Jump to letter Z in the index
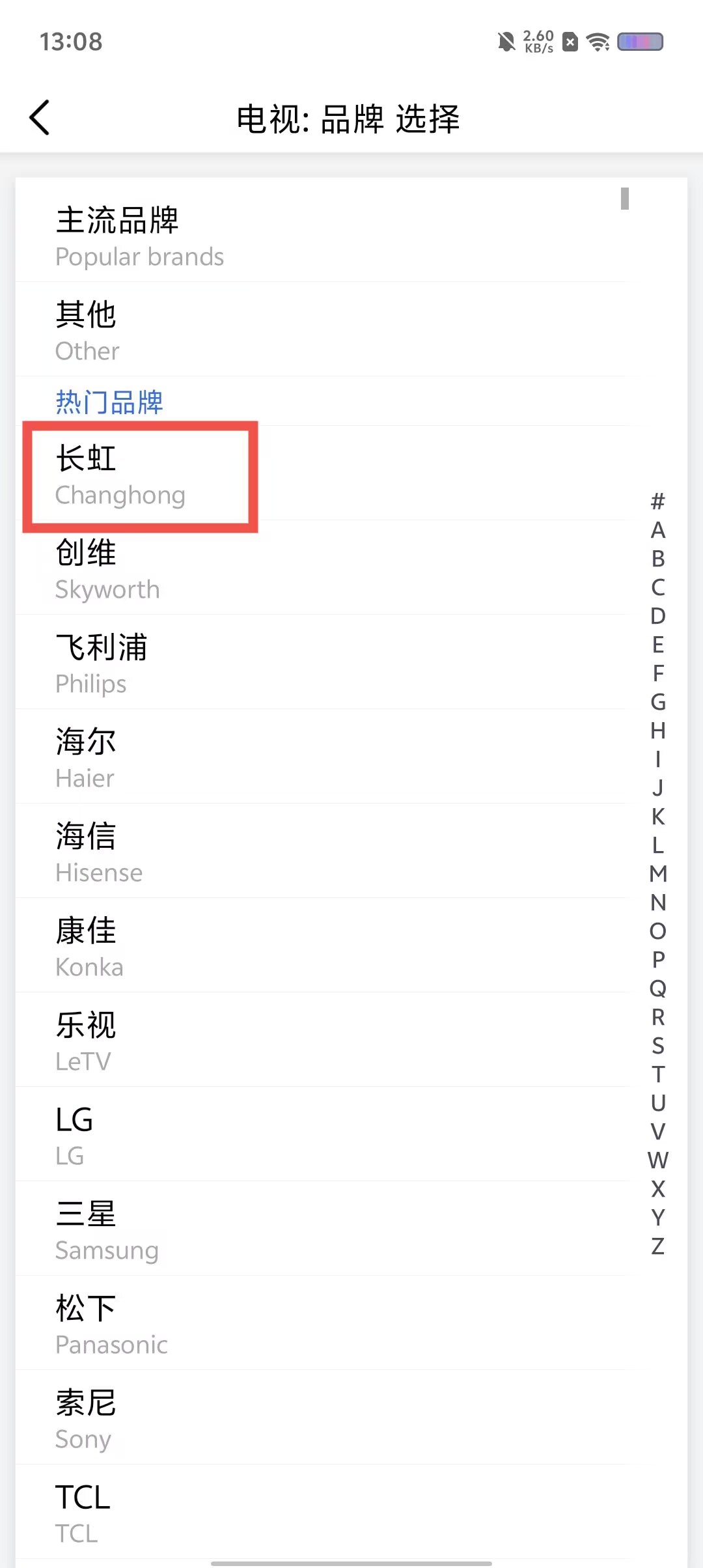 coord(658,1246)
